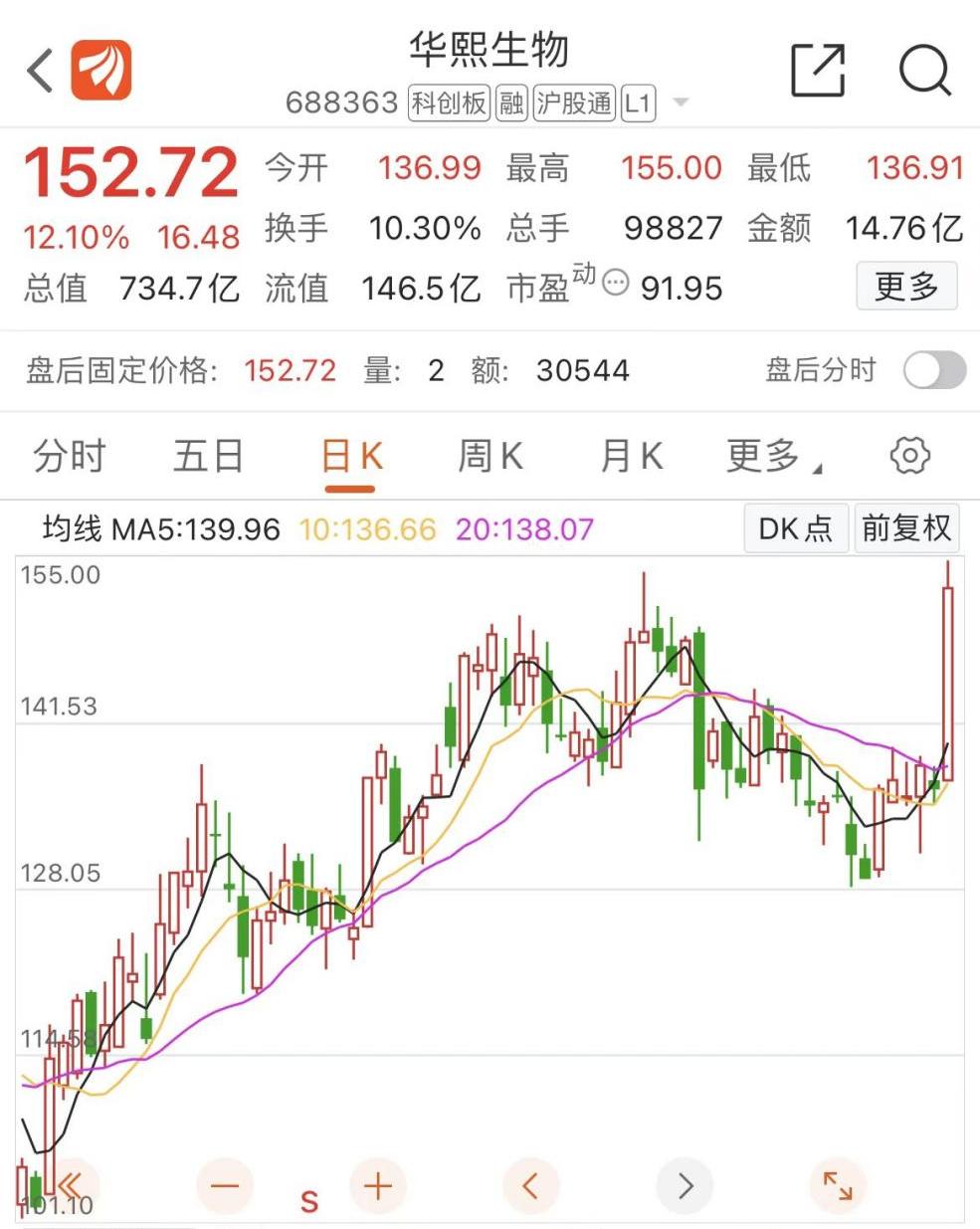The width and height of the screenshot is (980, 1229).
Task: Change the 前复权 adjustment mode
Action: 906,527
